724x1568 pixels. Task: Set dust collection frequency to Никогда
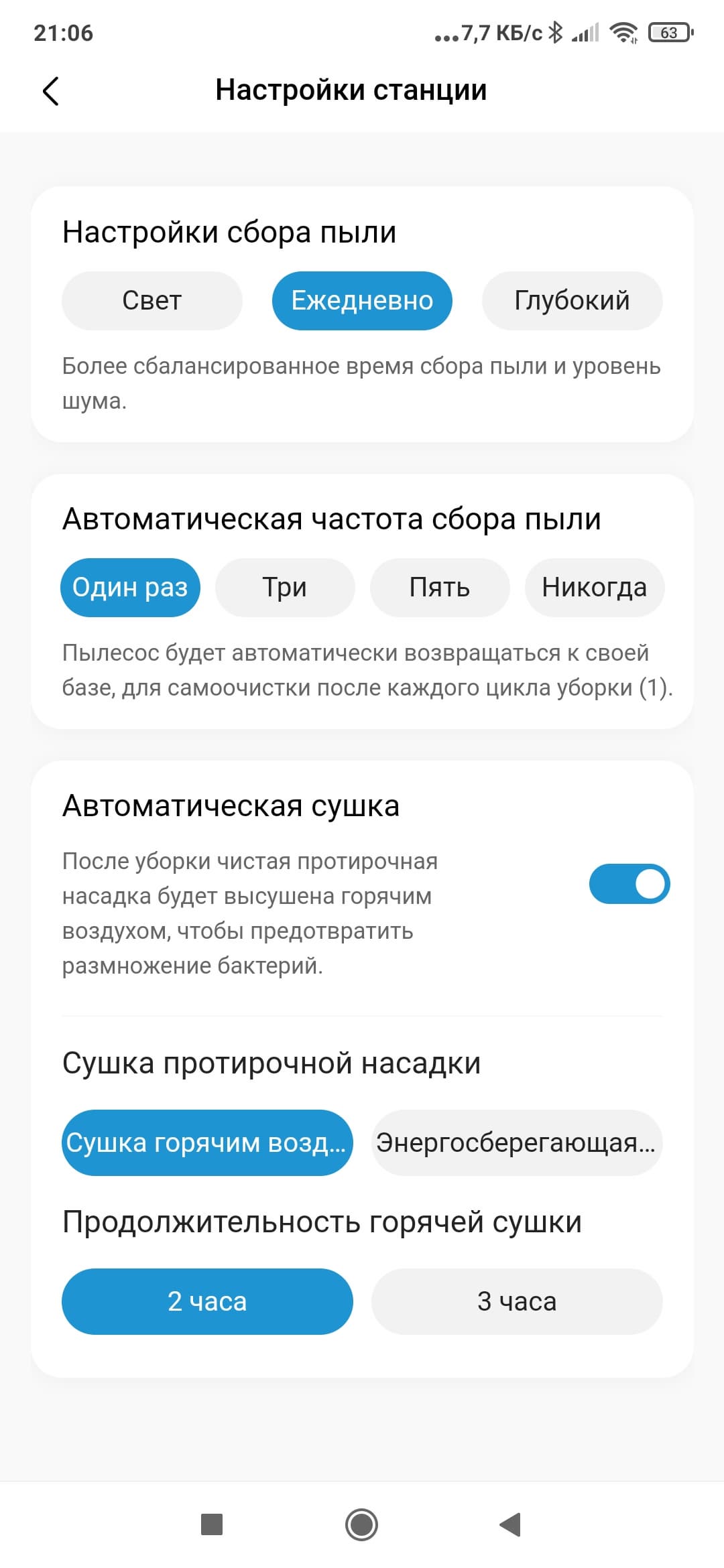(595, 588)
